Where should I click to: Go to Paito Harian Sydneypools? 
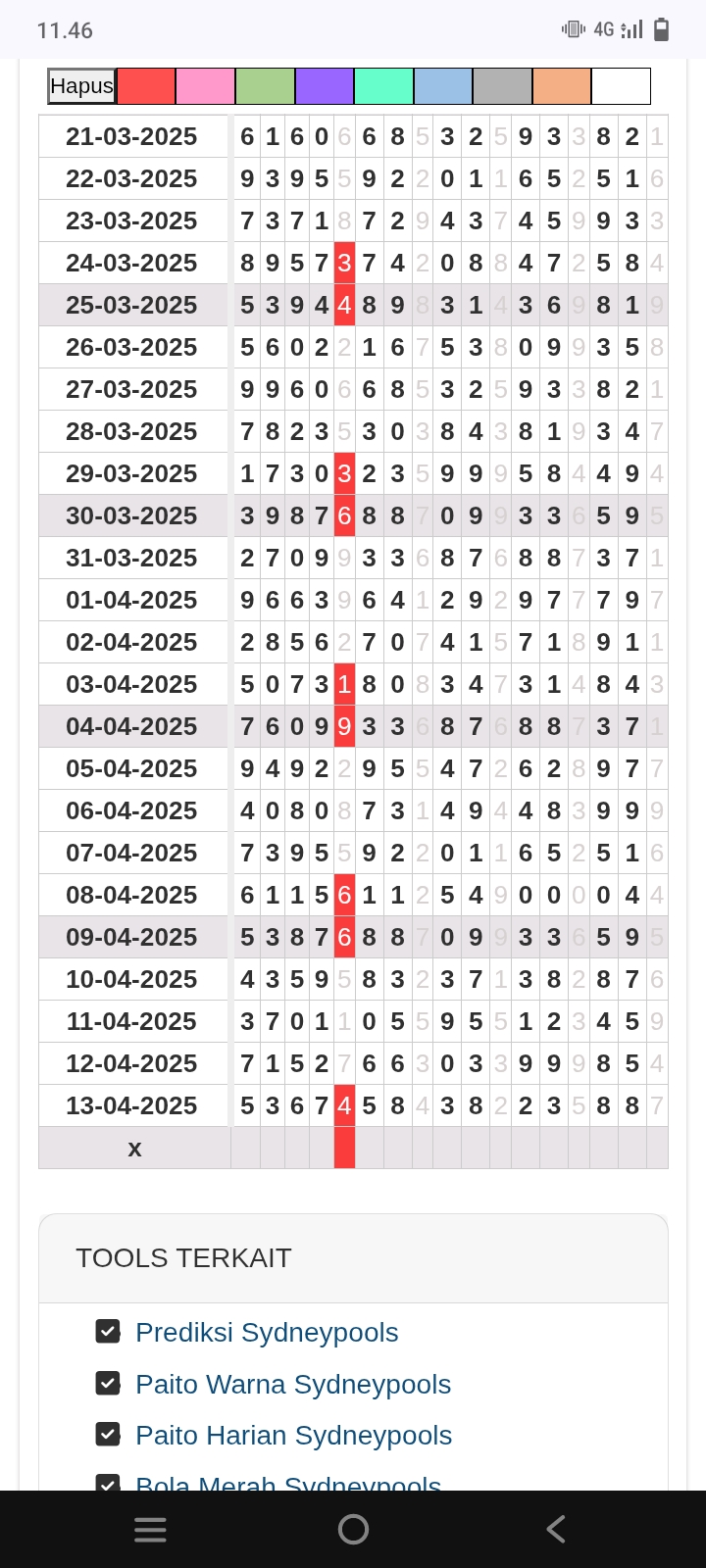click(293, 1435)
